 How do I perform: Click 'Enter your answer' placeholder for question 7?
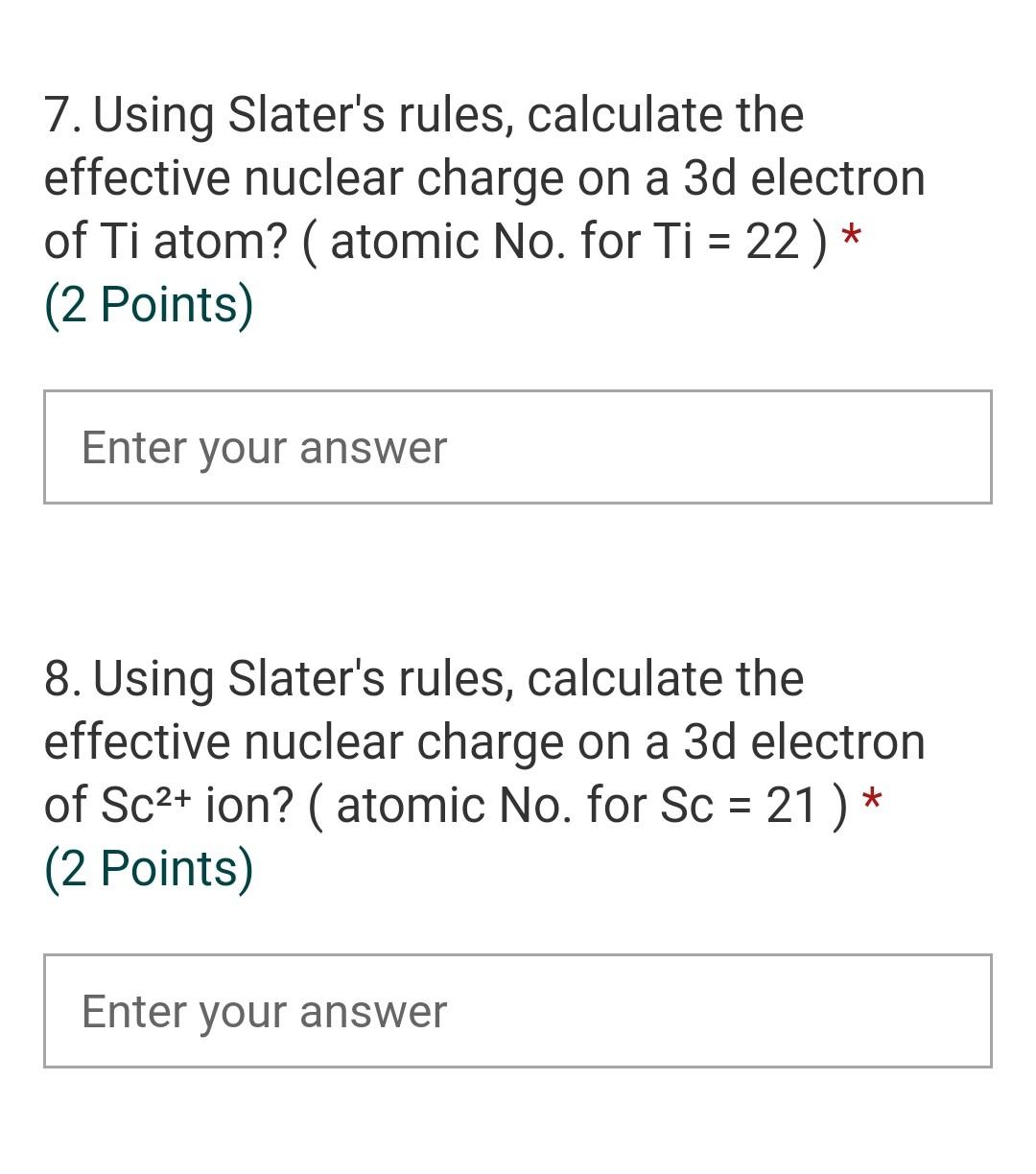coord(265,446)
